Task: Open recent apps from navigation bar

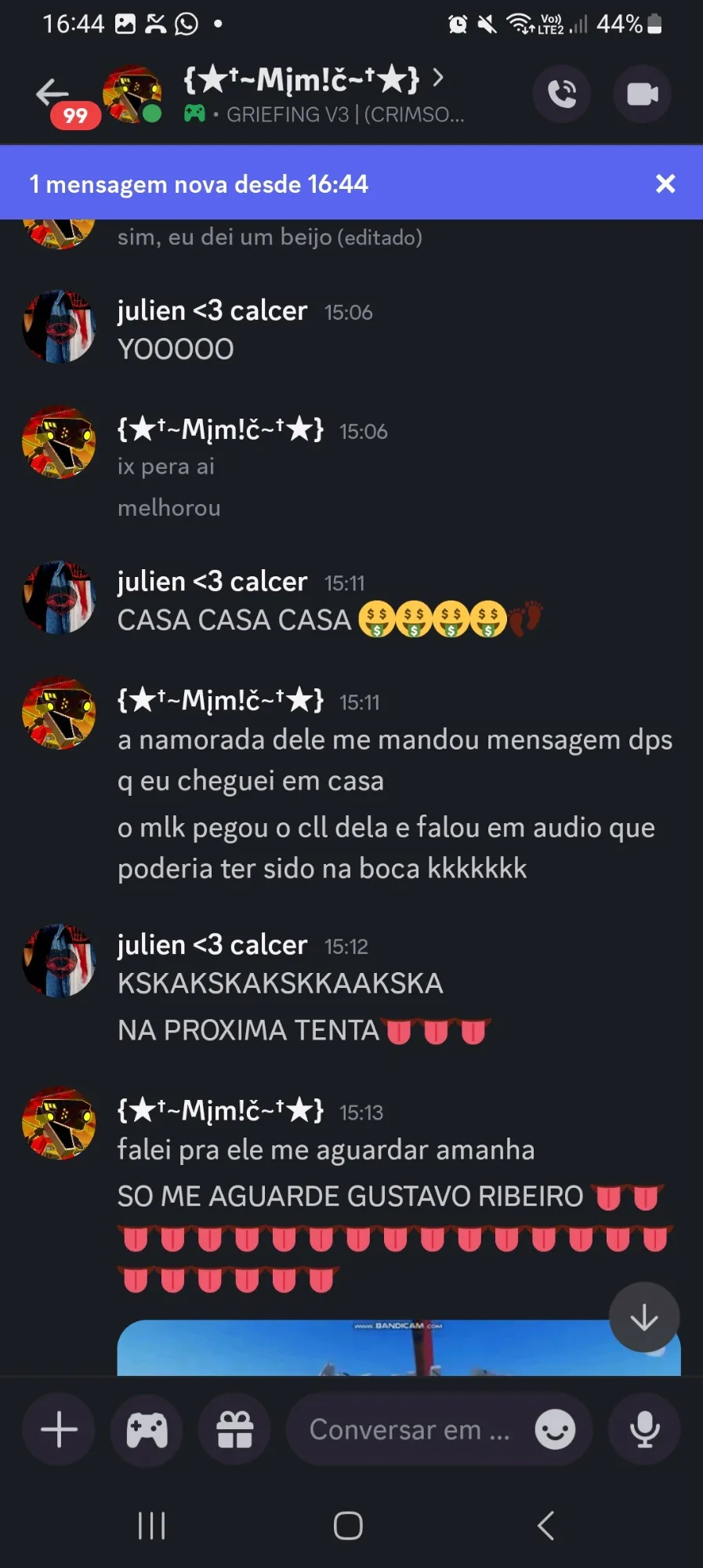Action: (151, 1526)
